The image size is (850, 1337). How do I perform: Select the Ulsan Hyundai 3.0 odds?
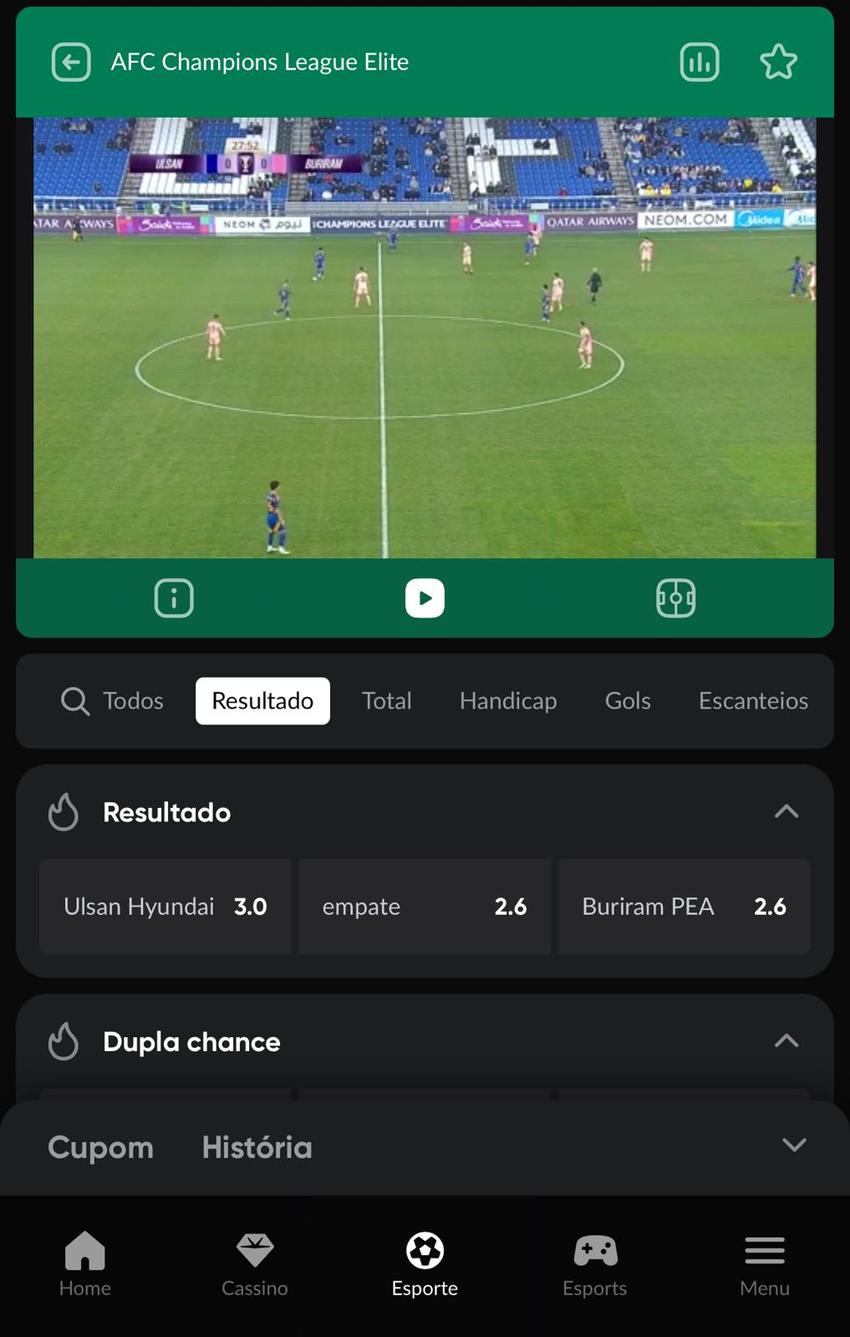coord(165,906)
